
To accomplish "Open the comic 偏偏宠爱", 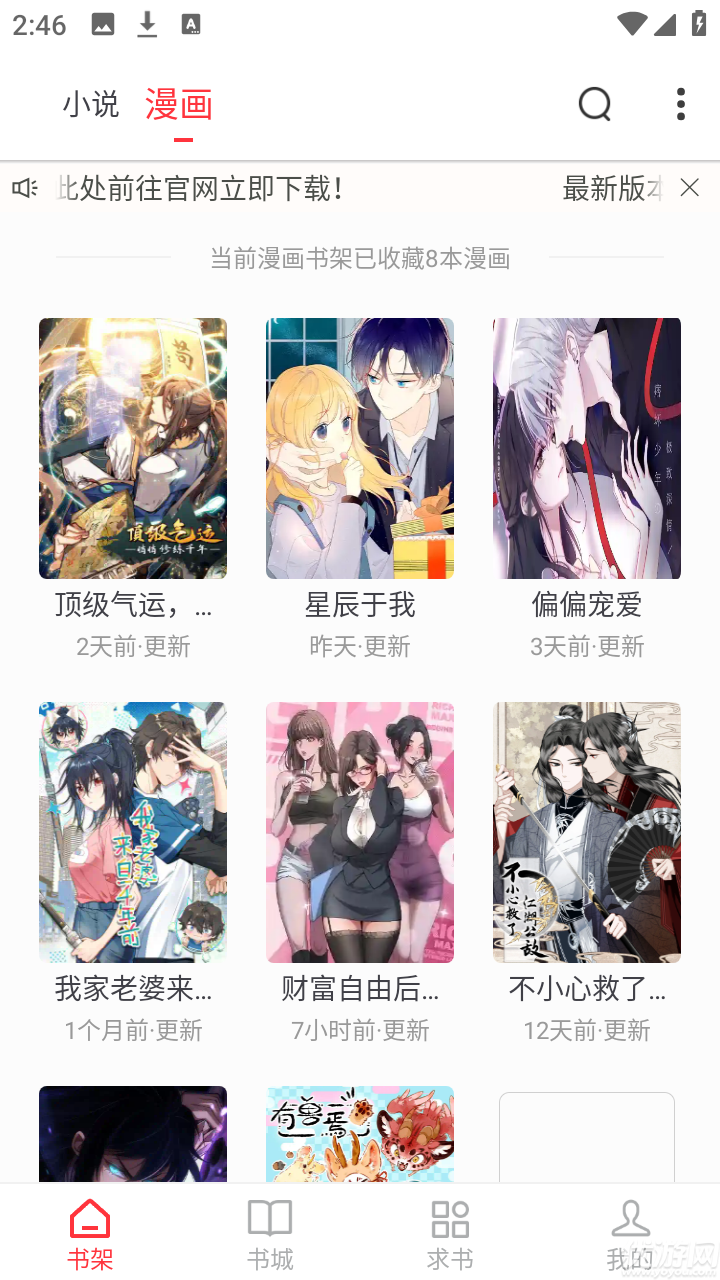I will (586, 448).
